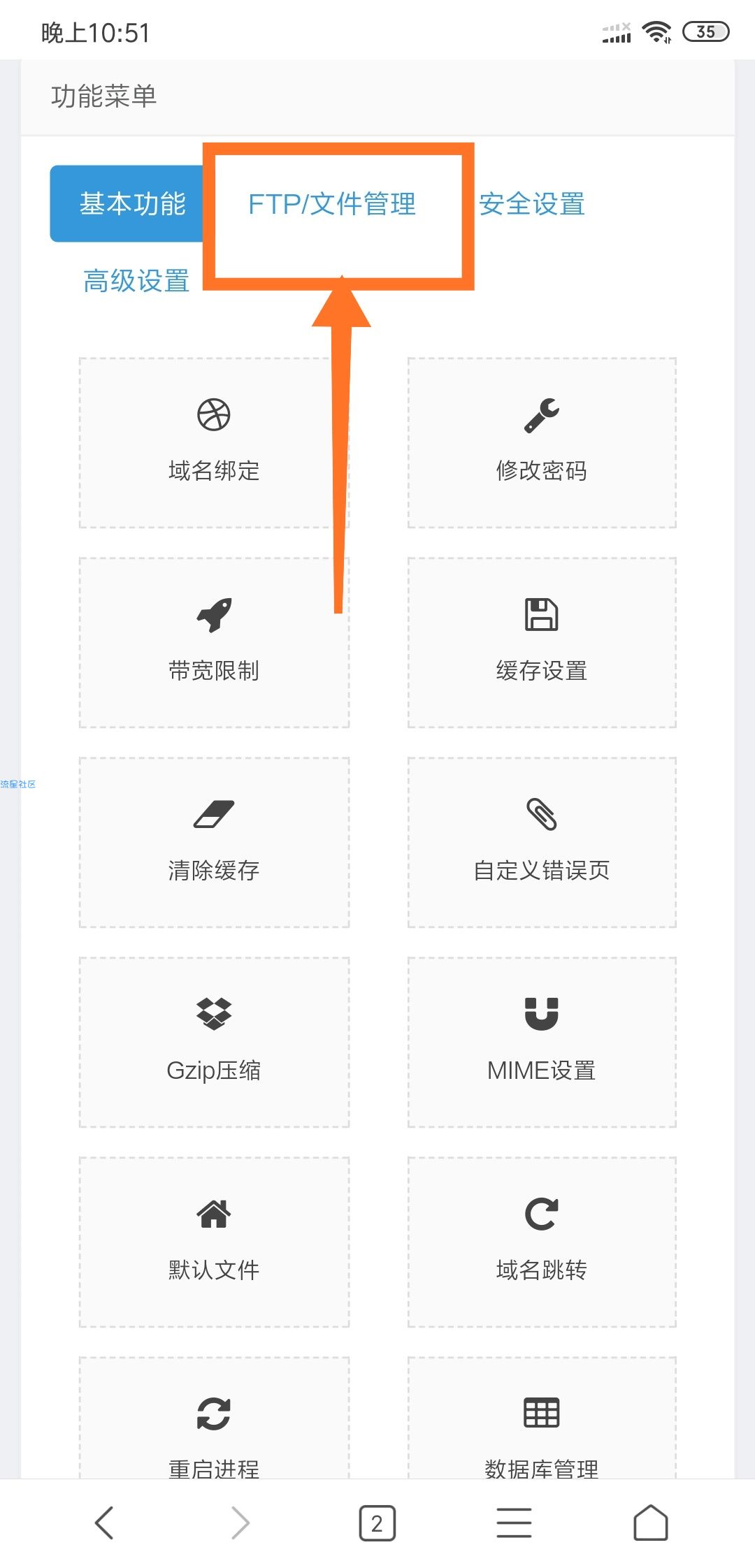Tap 清除缓存 to clear cache
This screenshot has width=755, height=1568.
point(214,842)
